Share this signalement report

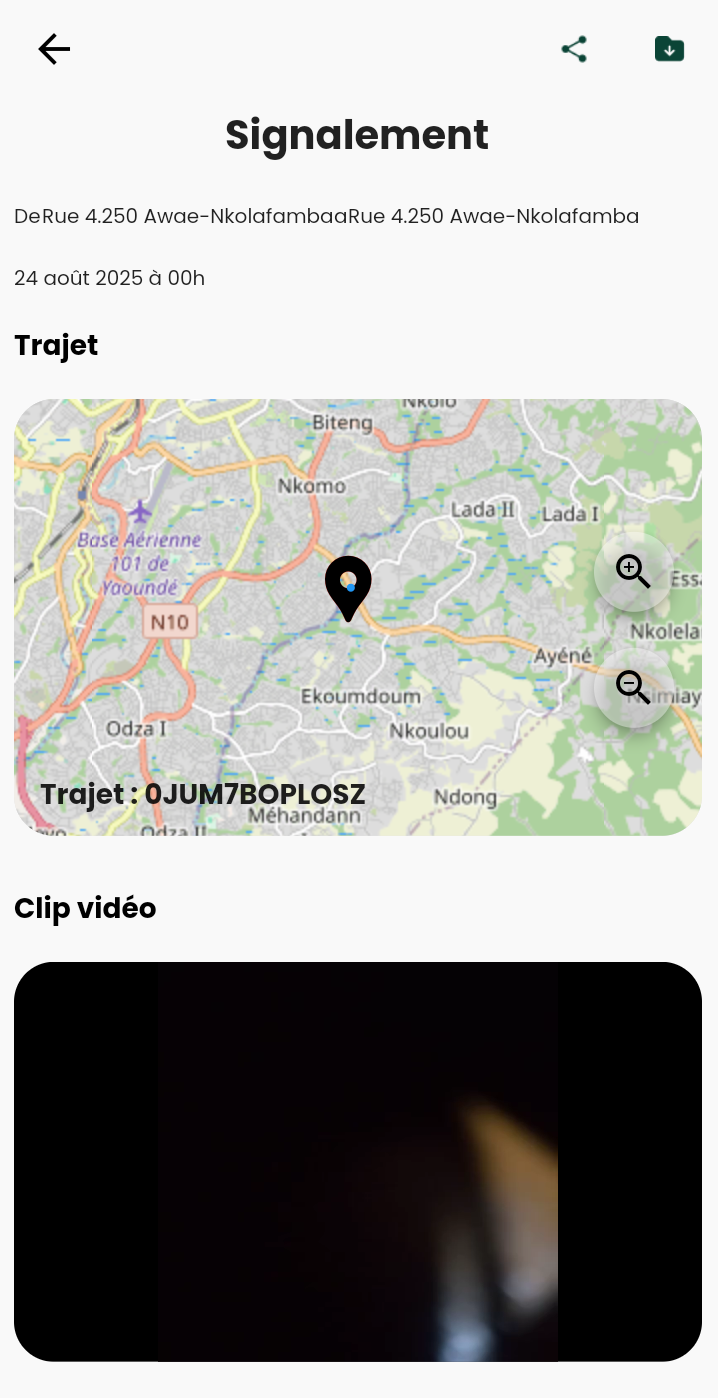[574, 49]
